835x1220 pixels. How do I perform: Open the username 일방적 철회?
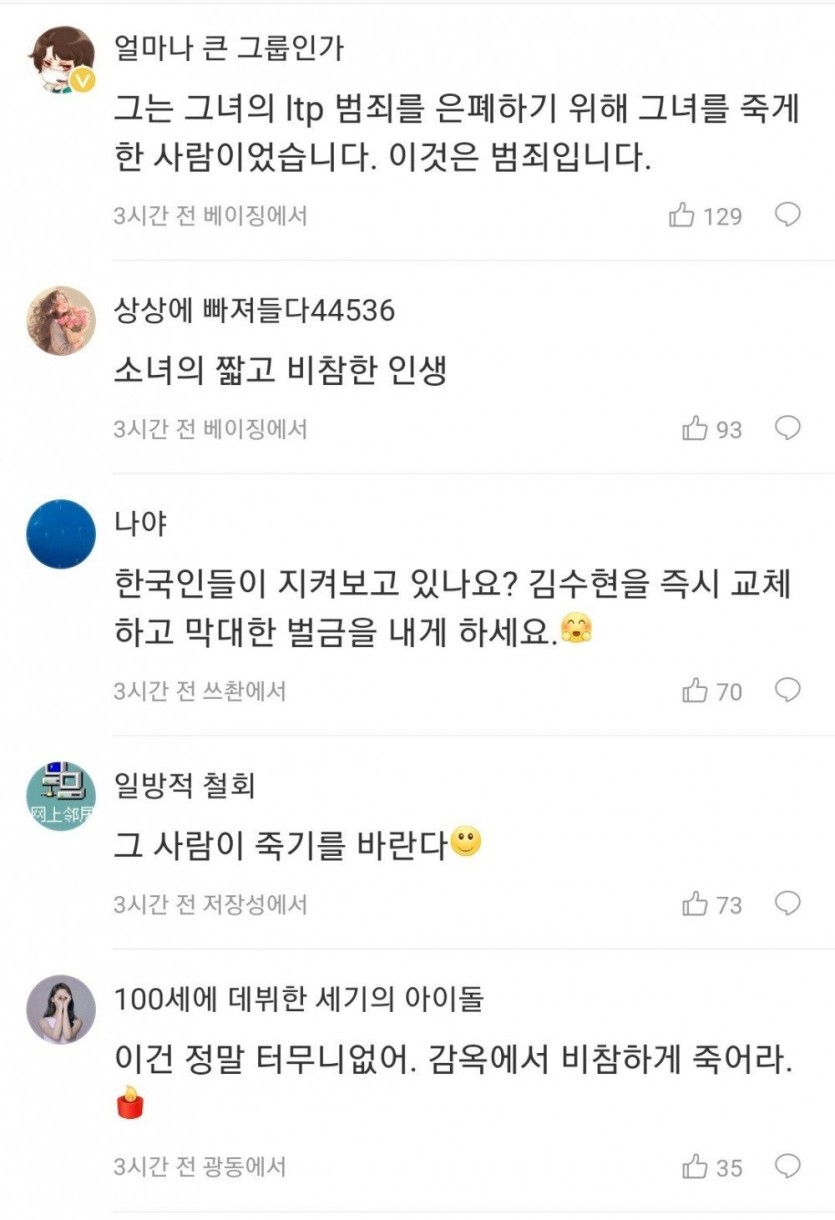(x=185, y=785)
